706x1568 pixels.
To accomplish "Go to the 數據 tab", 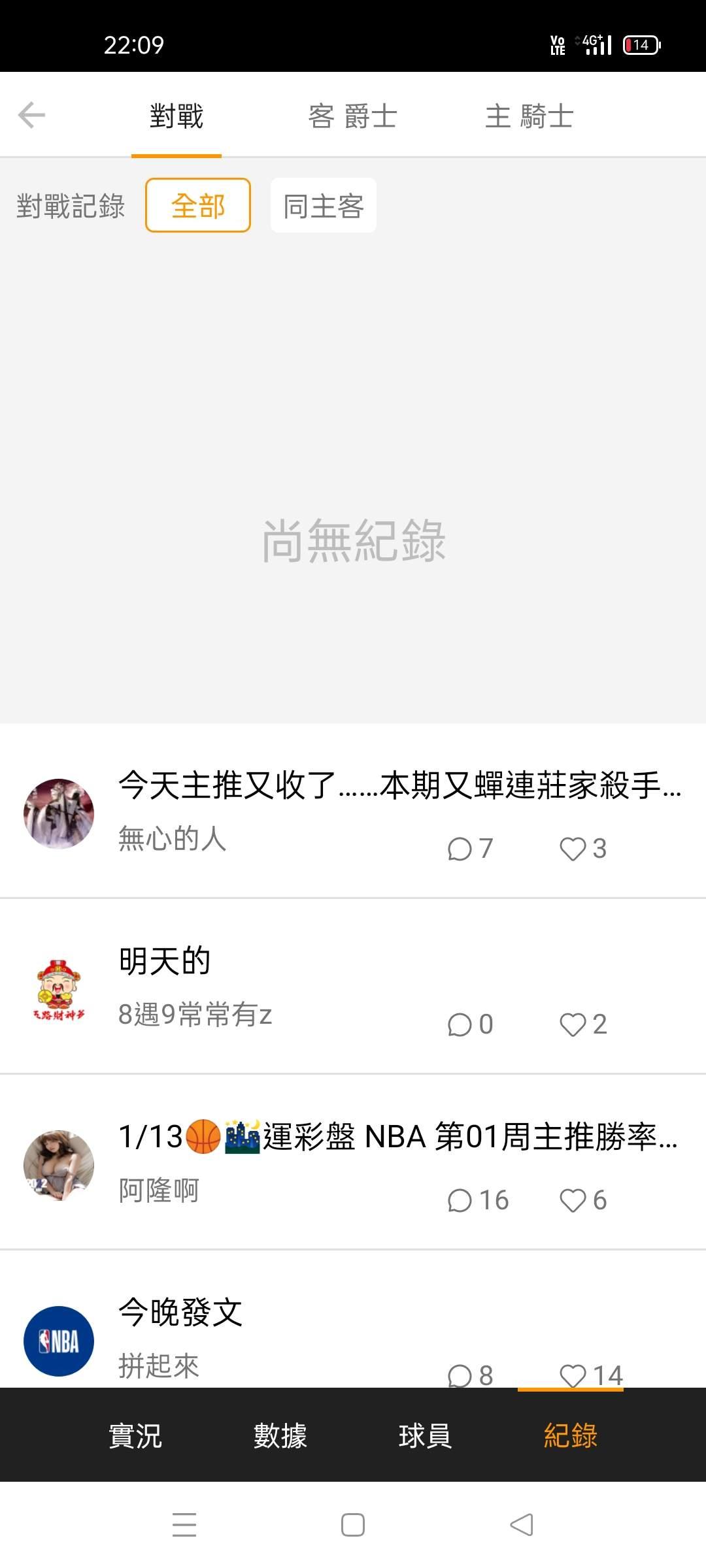I will [x=280, y=1435].
